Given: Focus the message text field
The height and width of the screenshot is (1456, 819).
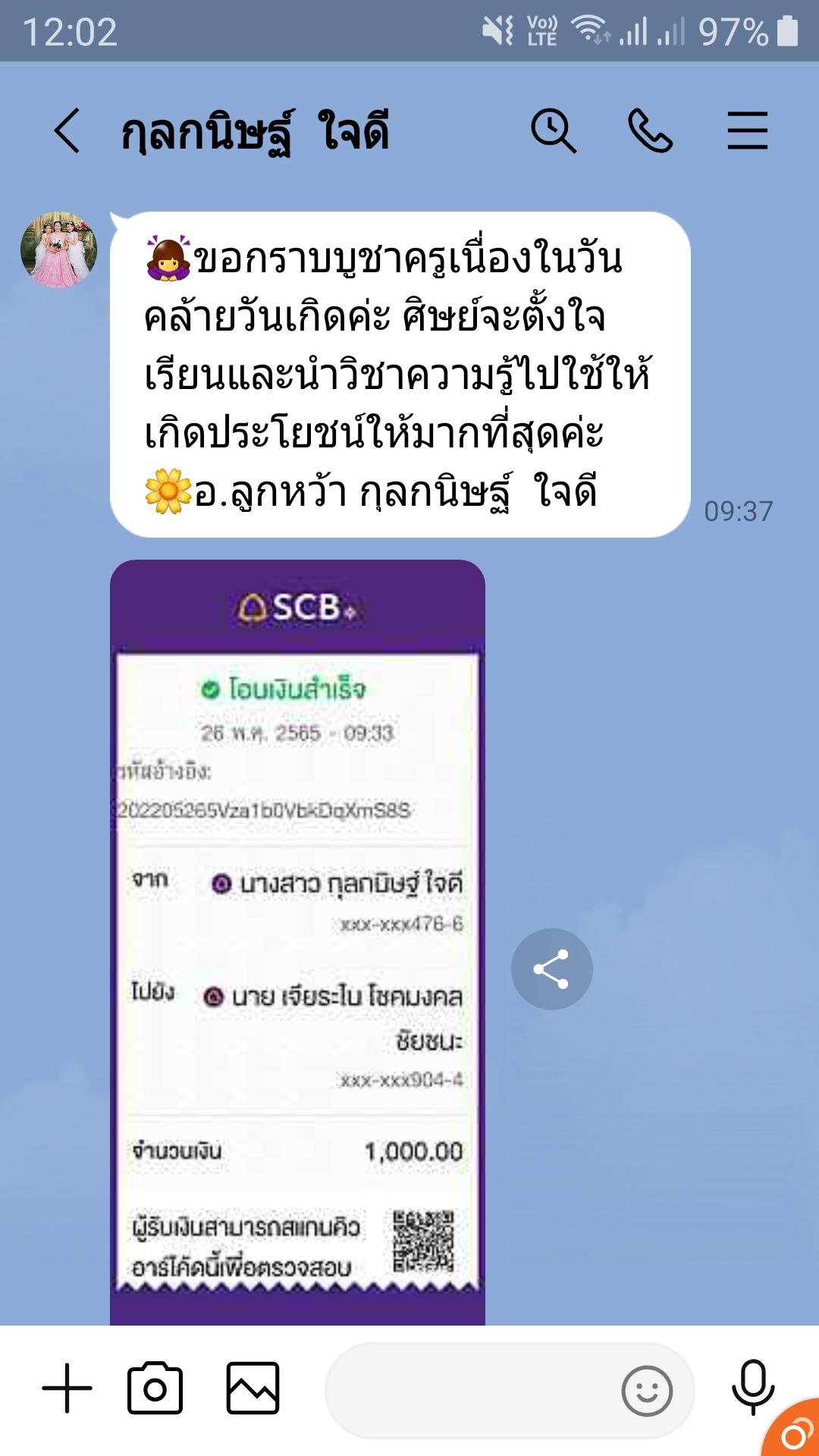Looking at the screenshot, I should tap(470, 1391).
